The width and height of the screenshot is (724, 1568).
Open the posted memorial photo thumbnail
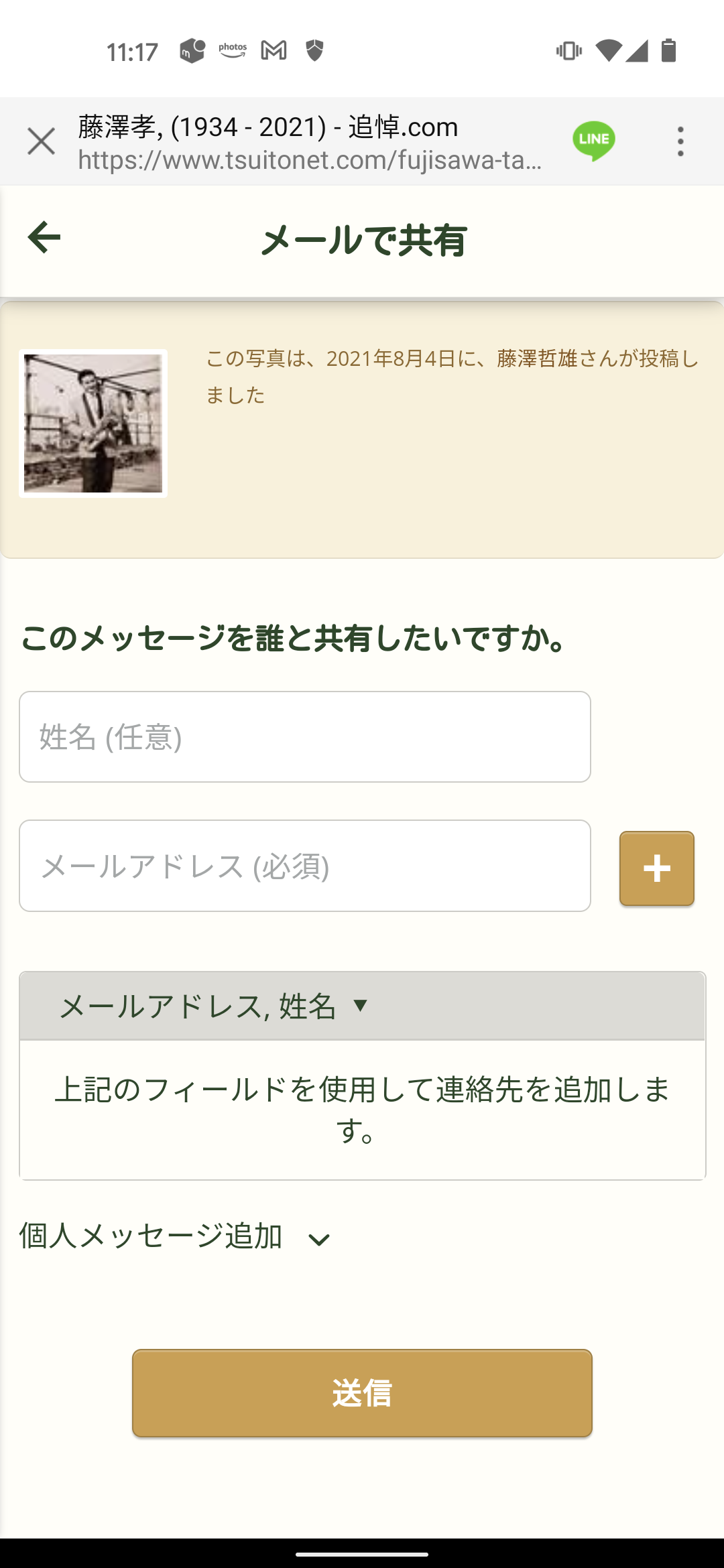tap(93, 424)
